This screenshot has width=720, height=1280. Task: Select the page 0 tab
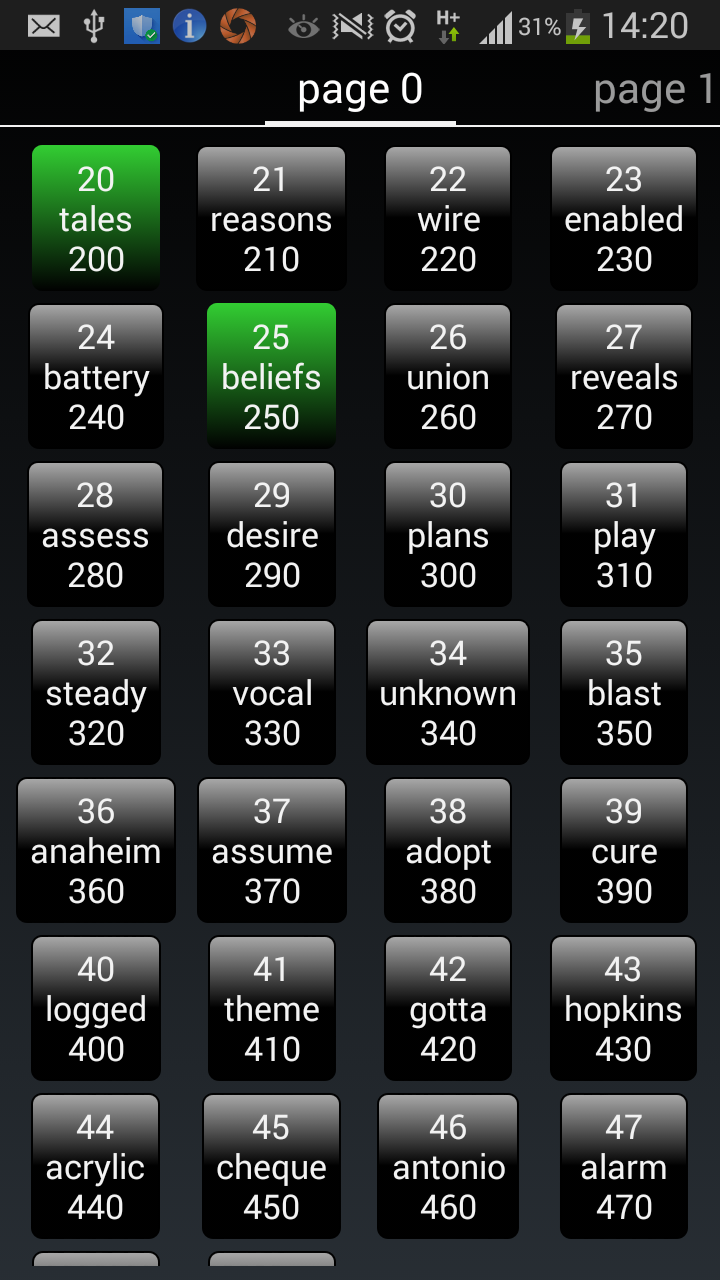[x=359, y=88]
